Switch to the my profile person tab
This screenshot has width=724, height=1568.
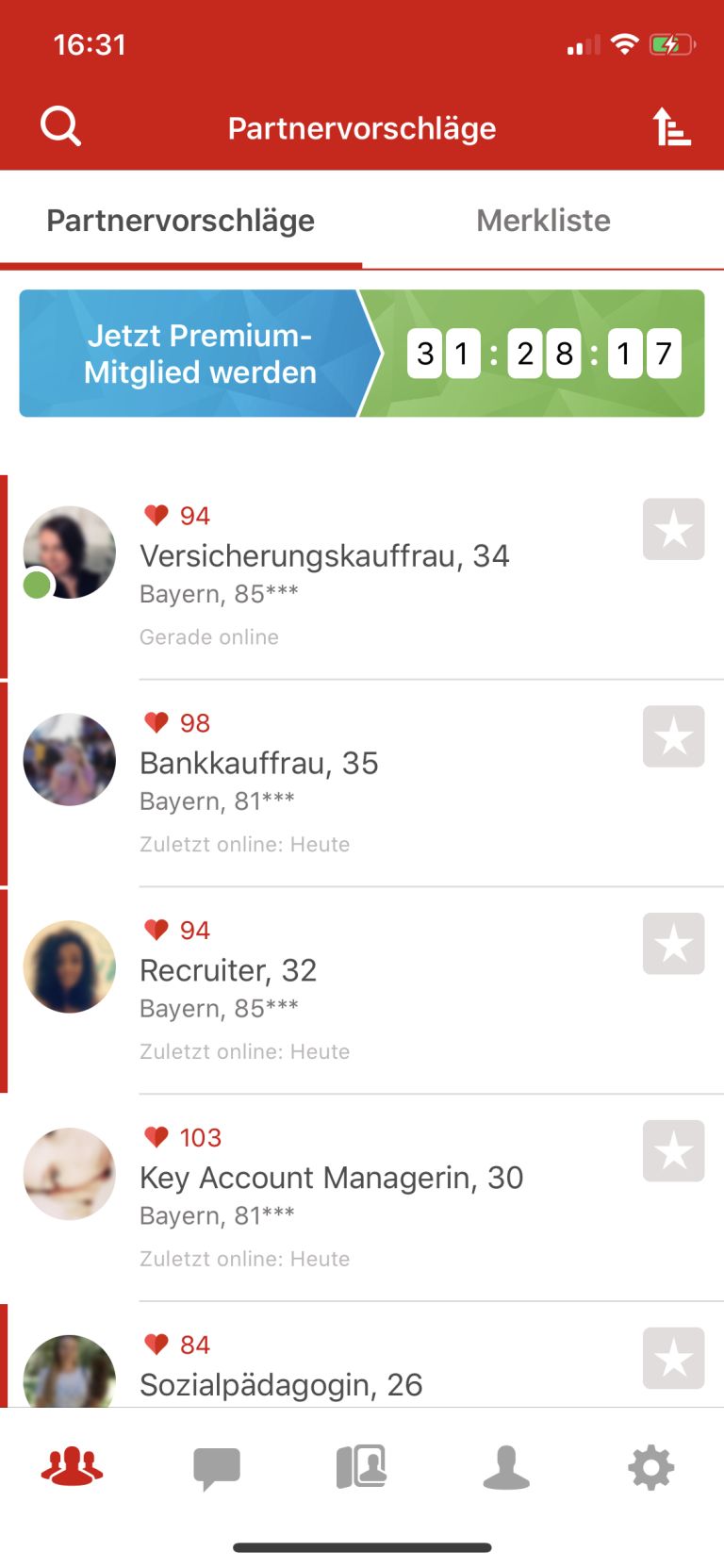506,1468
